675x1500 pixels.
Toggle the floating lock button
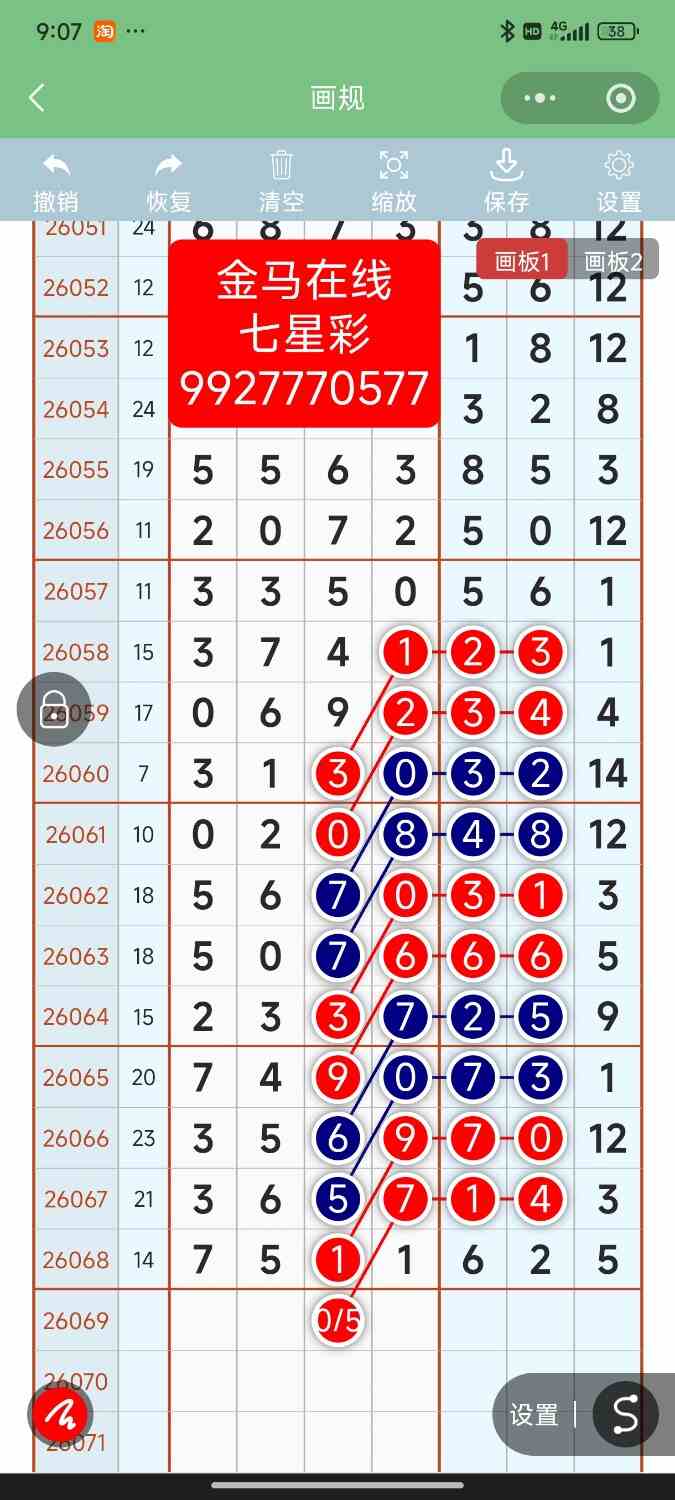click(x=54, y=710)
